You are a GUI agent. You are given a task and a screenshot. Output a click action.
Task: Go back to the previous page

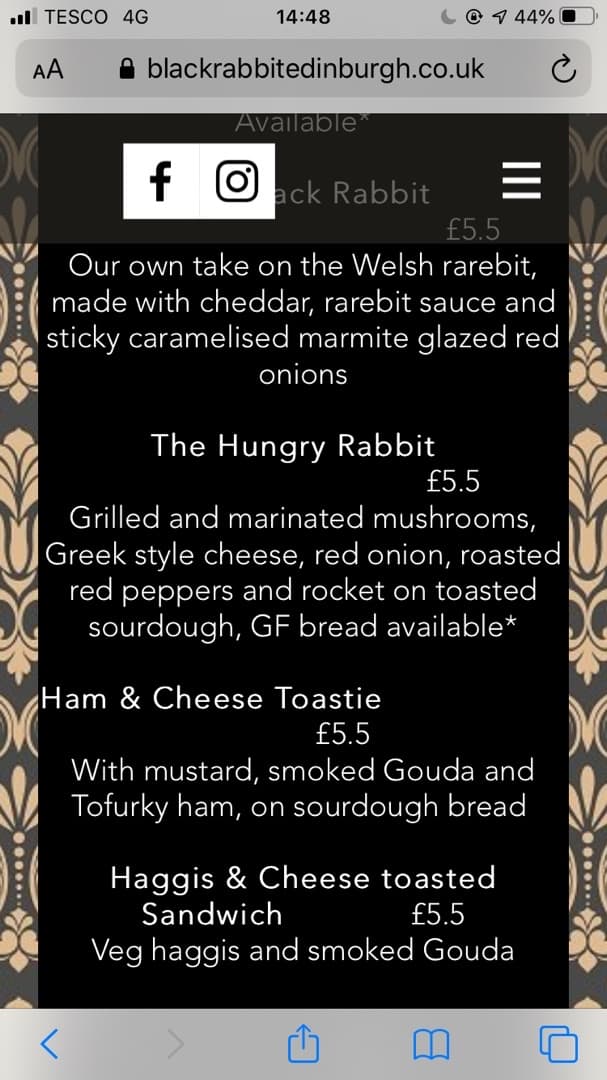pos(49,1044)
